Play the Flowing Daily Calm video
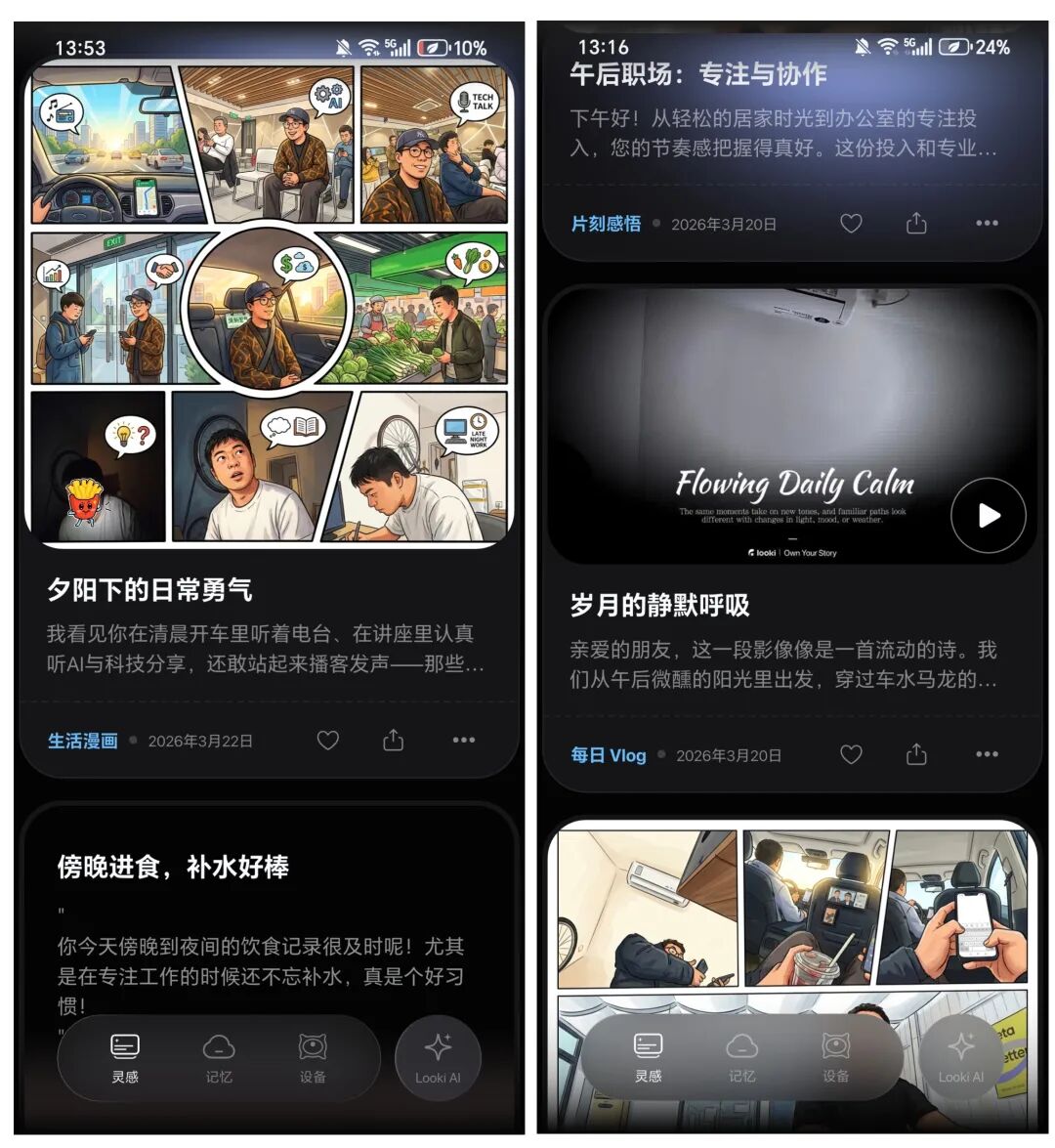This screenshot has height=1148, width=1055. pos(991,515)
